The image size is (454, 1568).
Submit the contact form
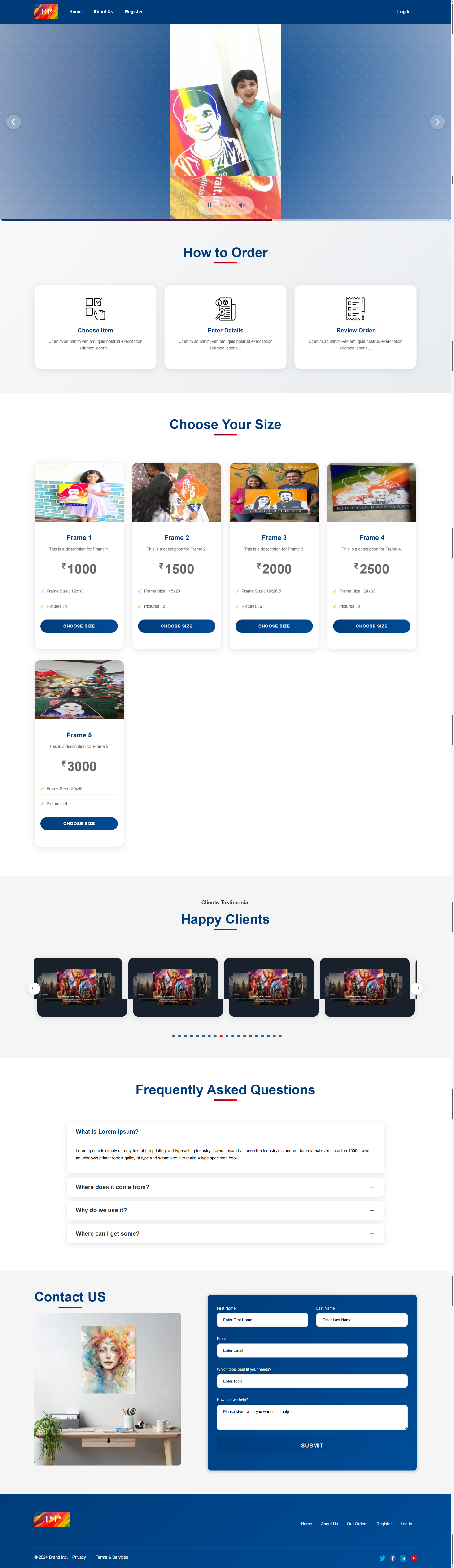coord(312,1445)
